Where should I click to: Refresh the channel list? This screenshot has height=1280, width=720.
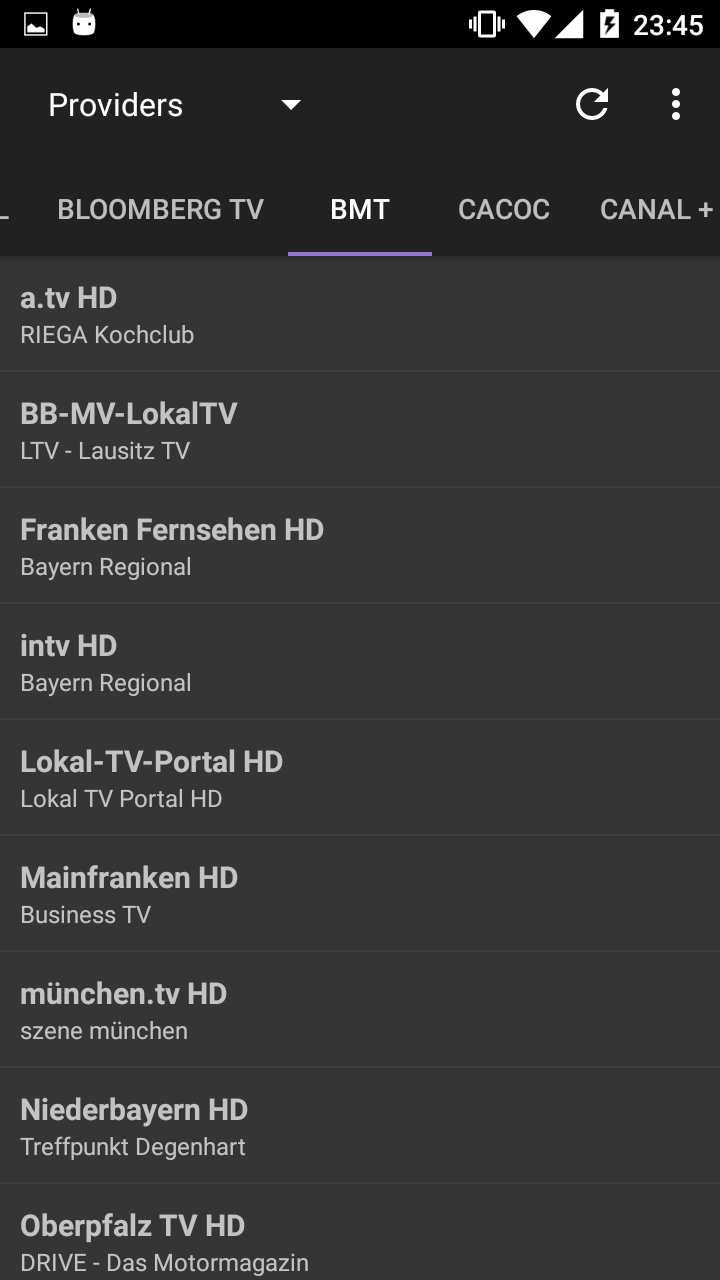coord(592,104)
